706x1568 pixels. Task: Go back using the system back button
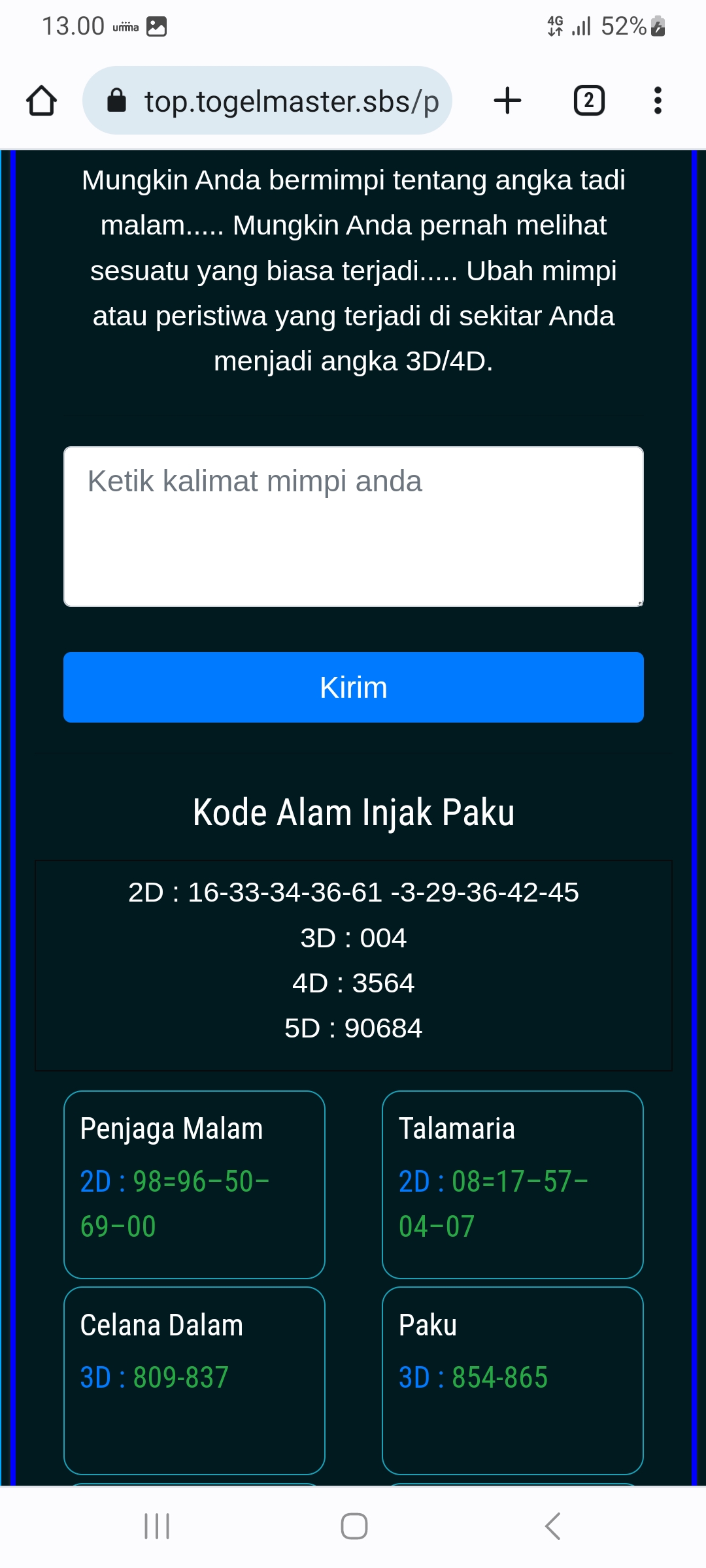point(552,1526)
